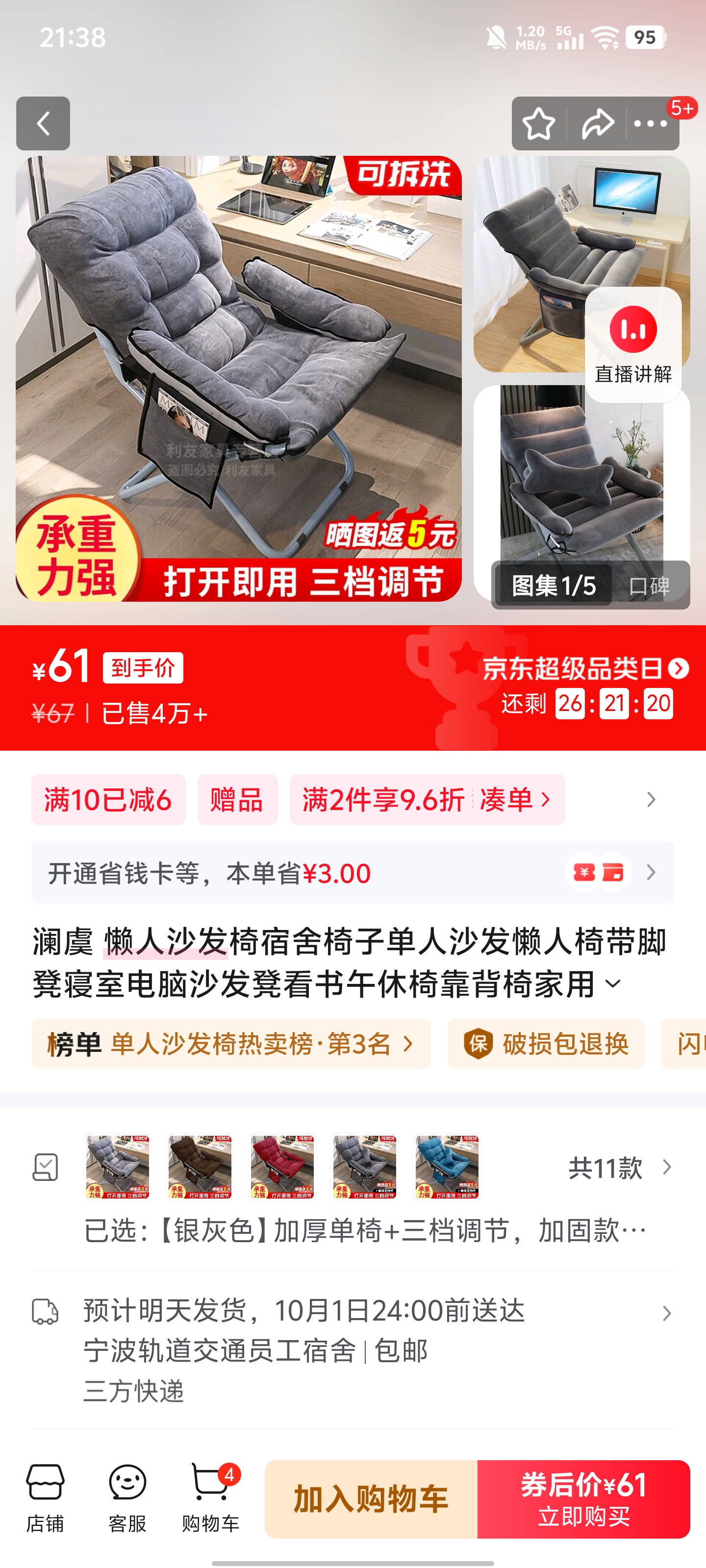View the 破损包退换 guarantee details
The height and width of the screenshot is (1568, 706).
[546, 1044]
